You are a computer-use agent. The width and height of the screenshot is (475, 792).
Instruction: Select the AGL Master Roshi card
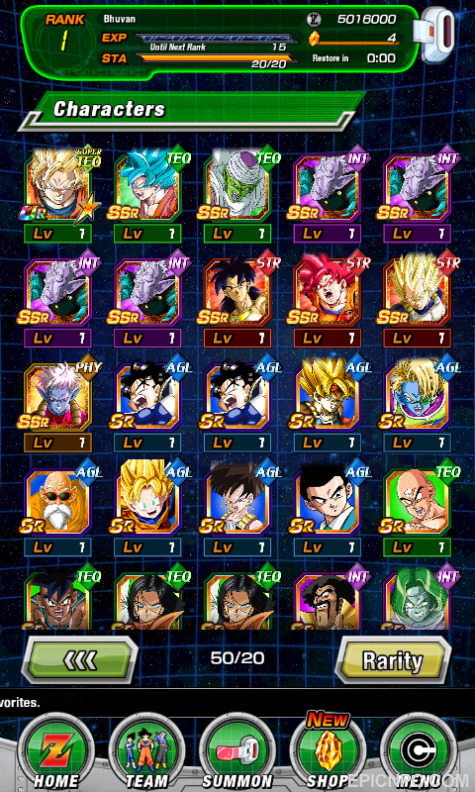point(58,509)
